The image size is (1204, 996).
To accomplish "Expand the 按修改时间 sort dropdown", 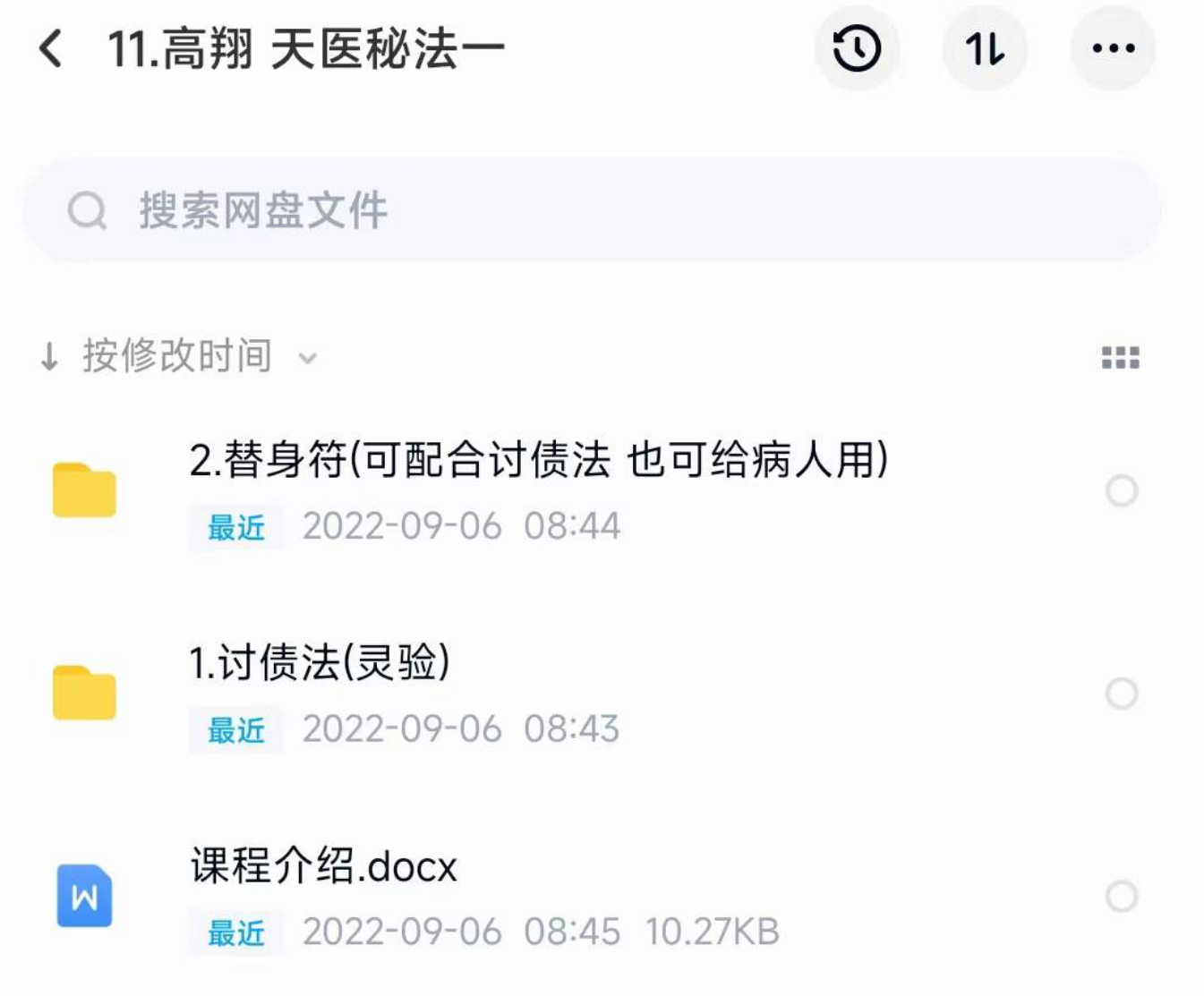I will point(179,356).
